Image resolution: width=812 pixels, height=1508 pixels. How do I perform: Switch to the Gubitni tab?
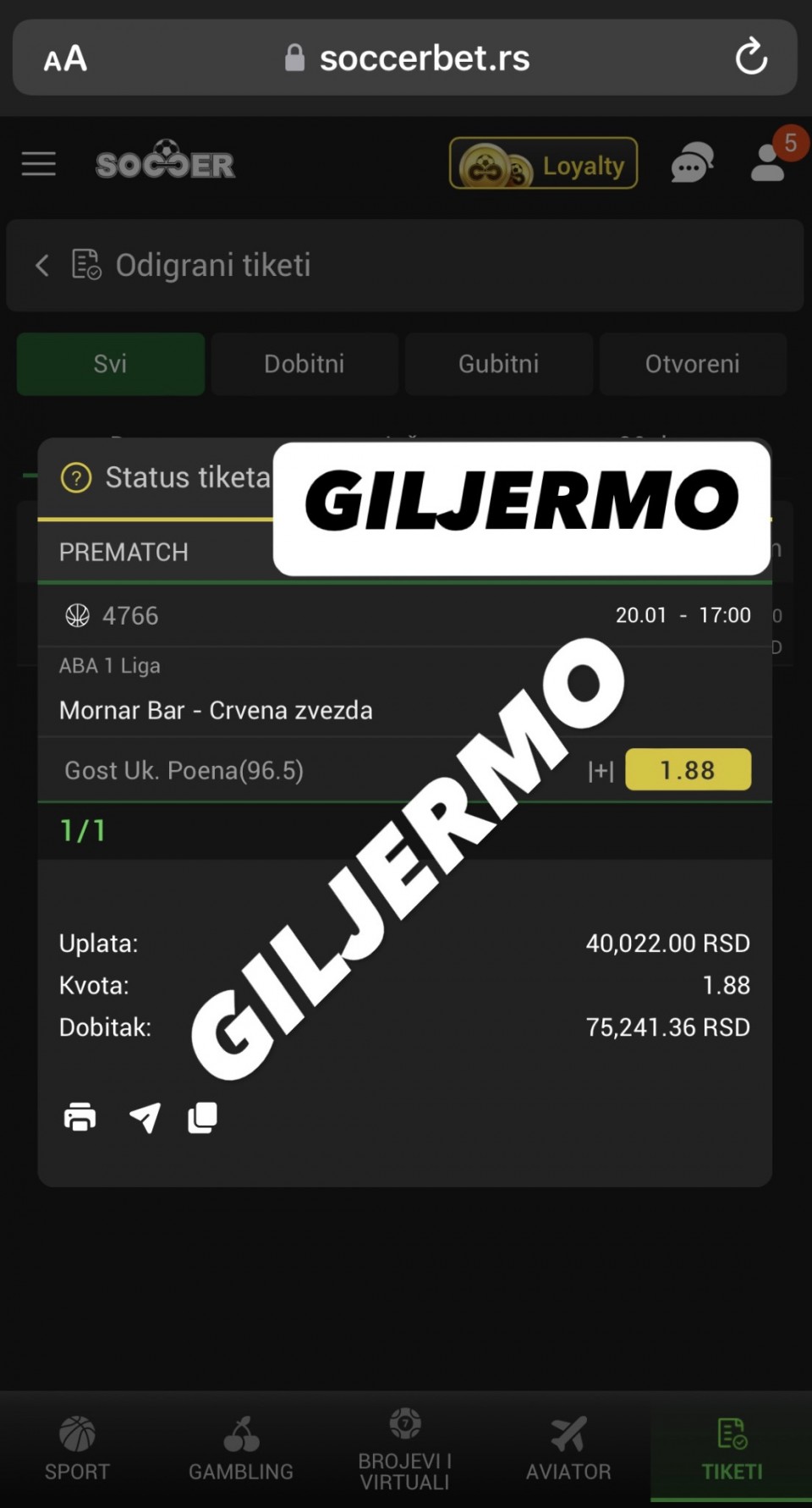click(x=499, y=364)
